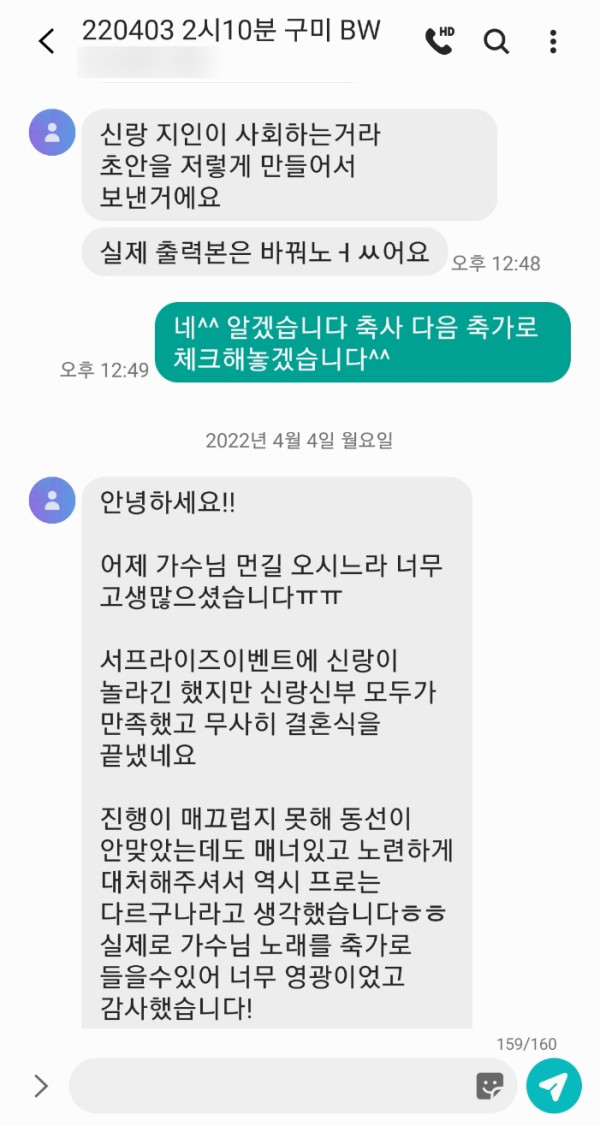Open contact avatar beside 신랑 지인이 message
Viewport: 600px width, 1126px height.
click(52, 132)
